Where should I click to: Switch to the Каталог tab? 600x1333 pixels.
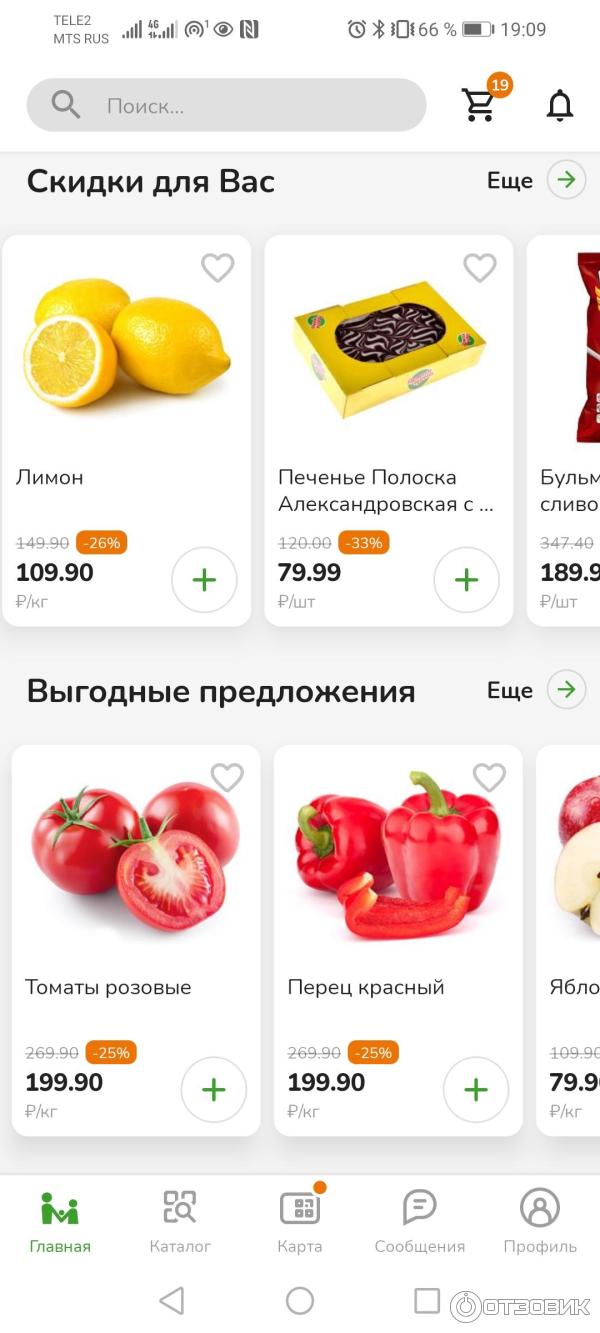pos(180,1220)
